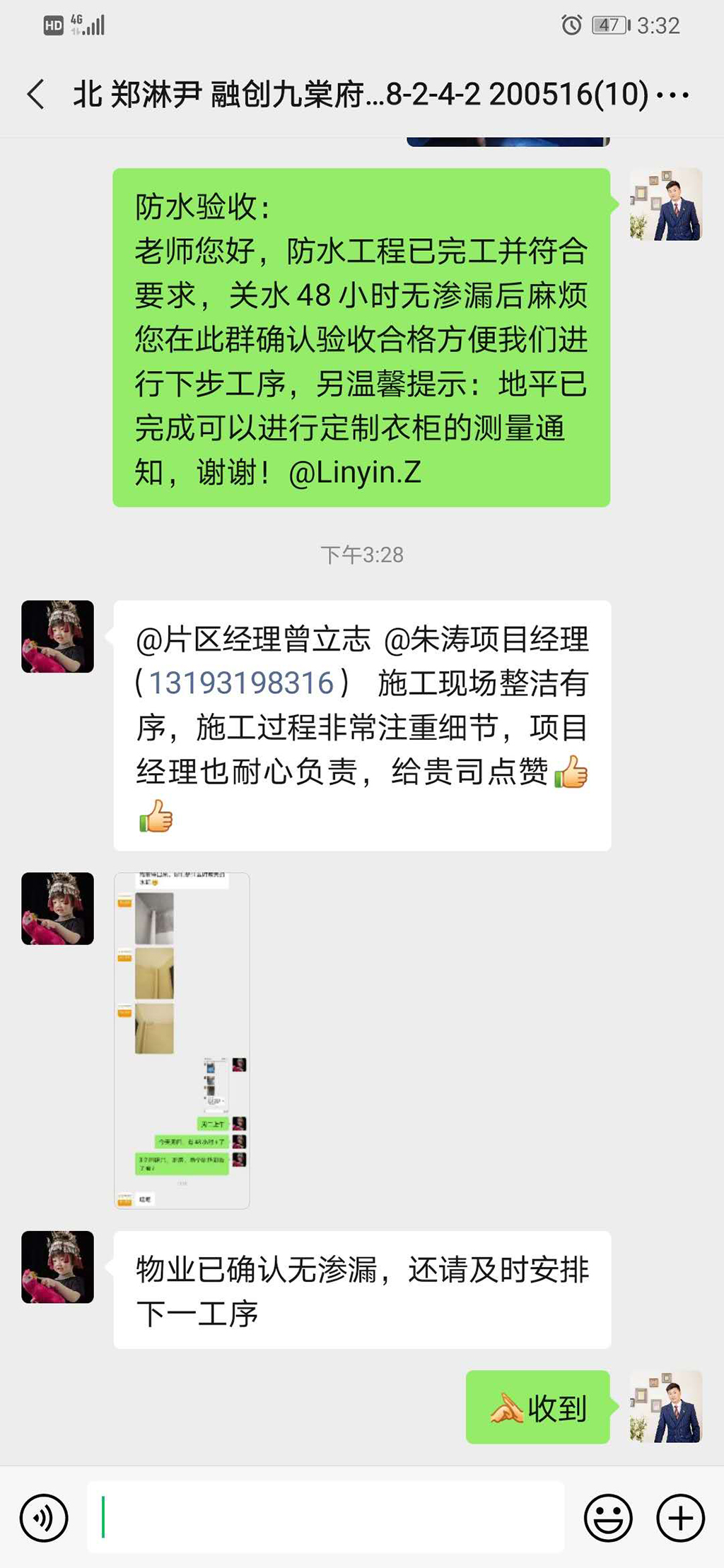This screenshot has width=724, height=1568.
Task: Open the plus attachments panel
Action: click(680, 1517)
